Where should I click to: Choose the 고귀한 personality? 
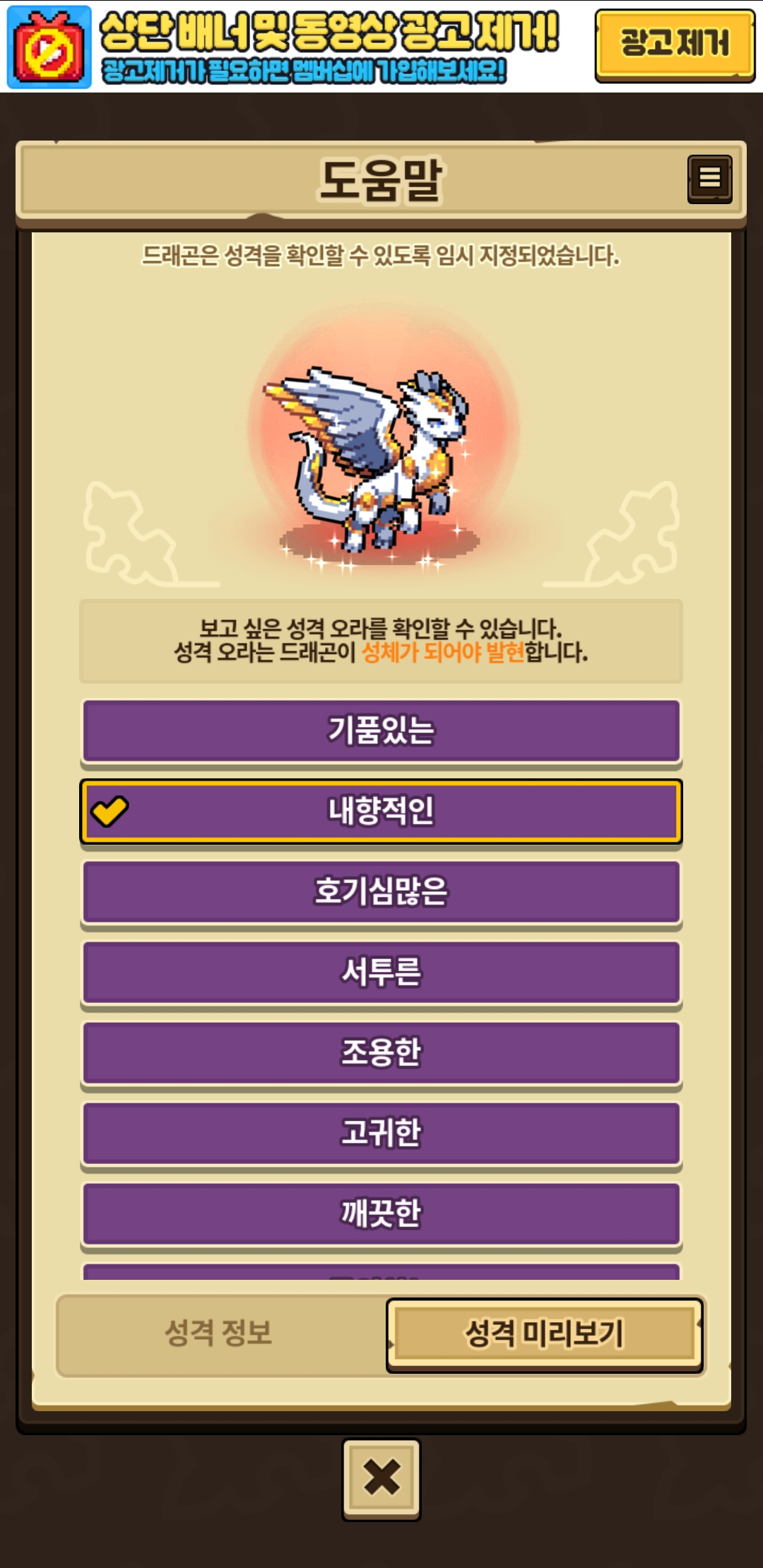point(381,1134)
